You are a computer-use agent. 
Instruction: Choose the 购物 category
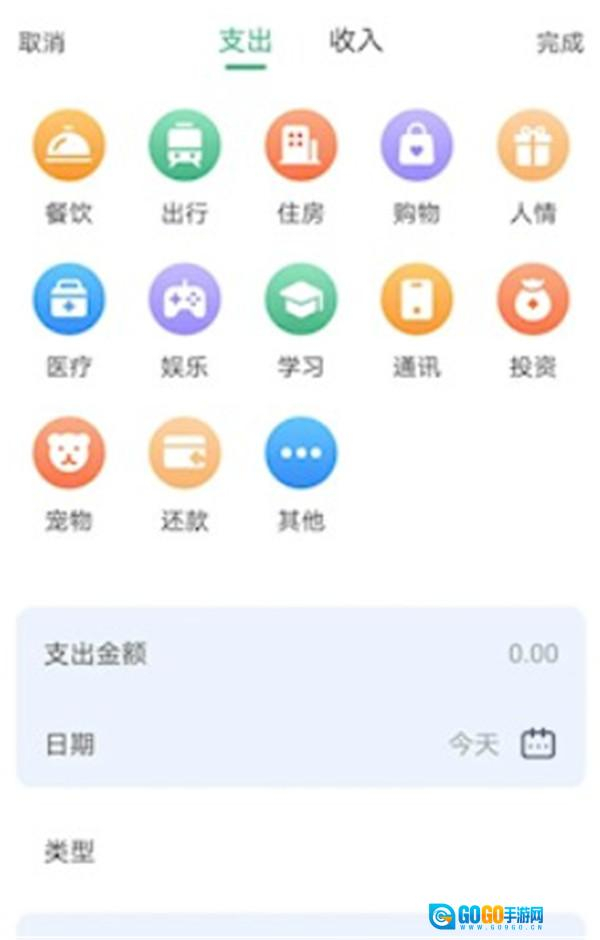[x=417, y=146]
